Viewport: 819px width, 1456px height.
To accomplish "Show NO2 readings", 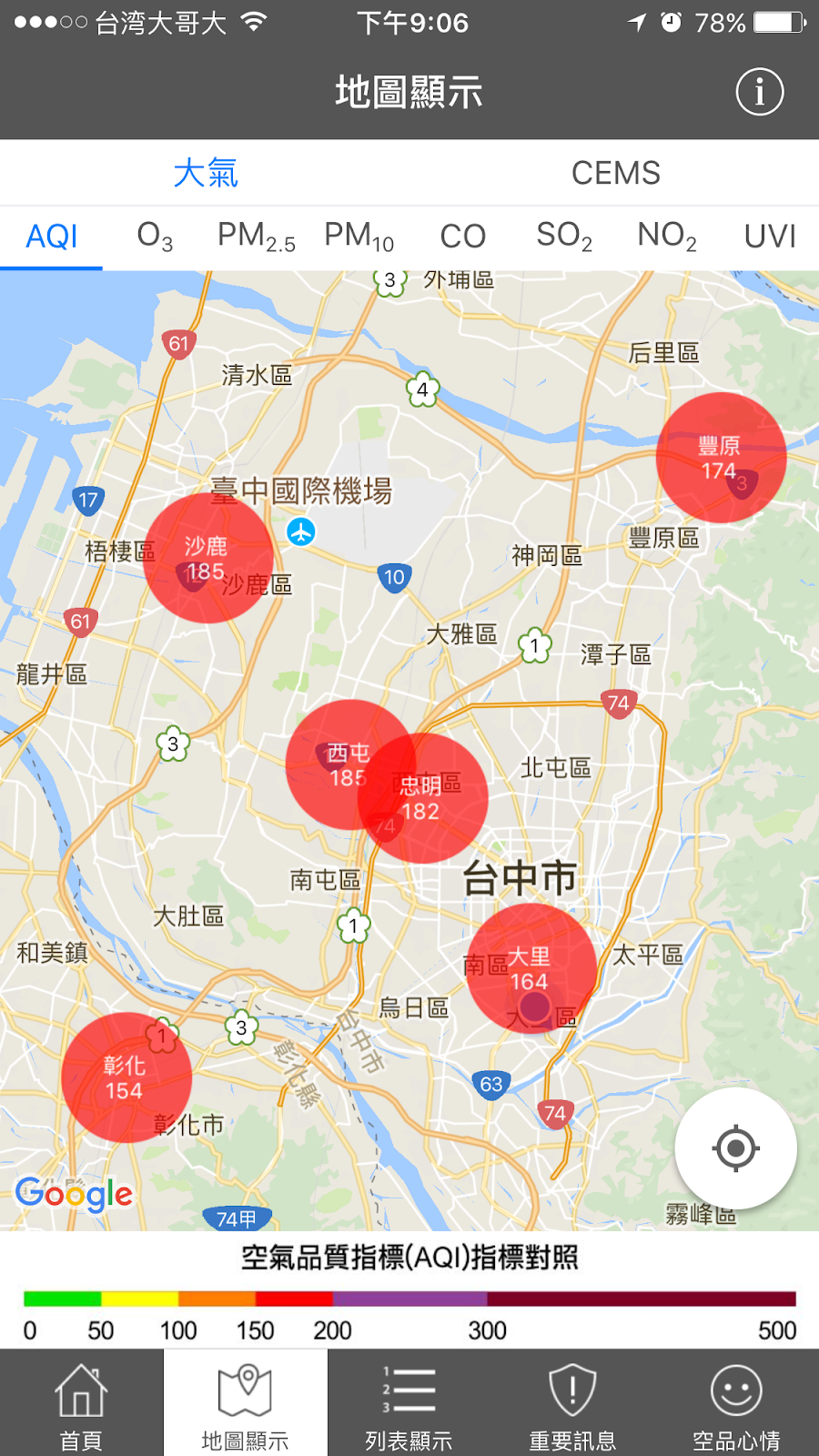I will (x=667, y=237).
